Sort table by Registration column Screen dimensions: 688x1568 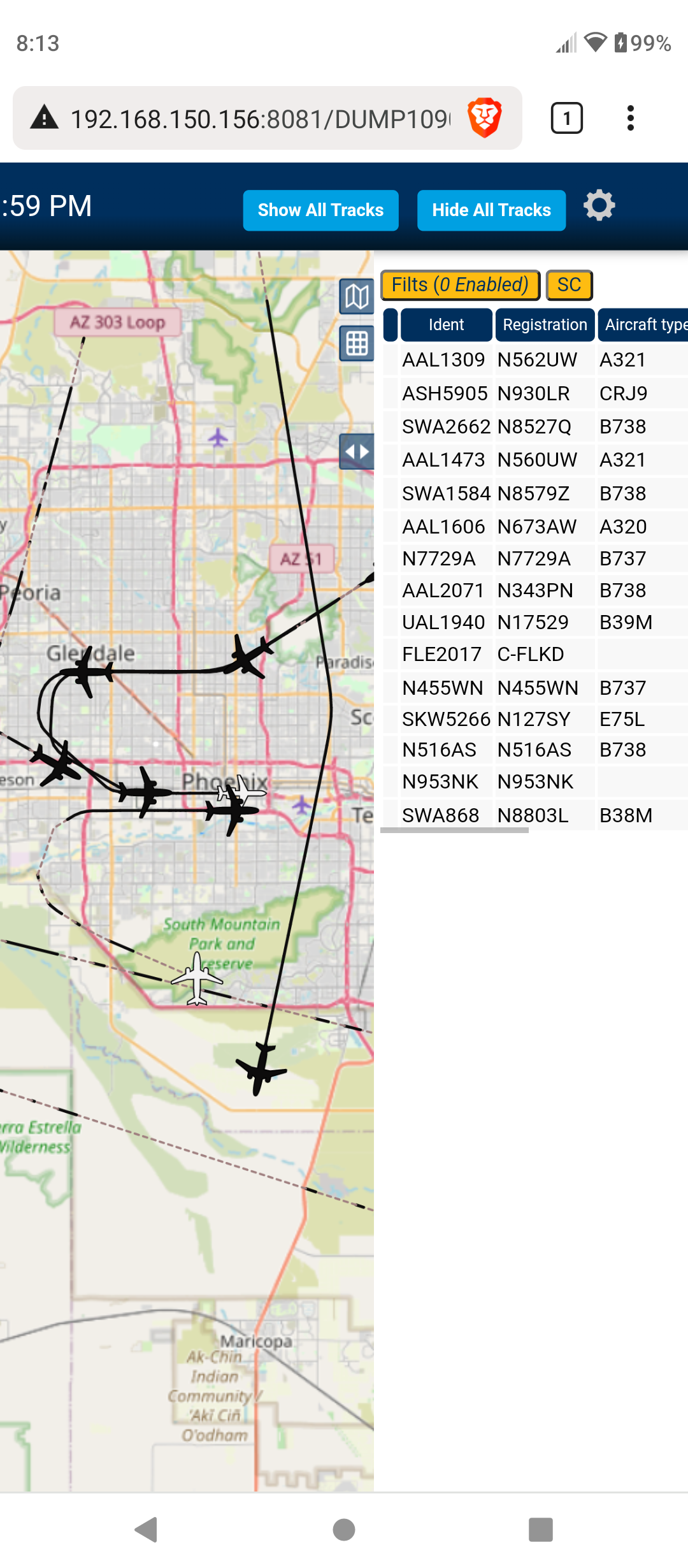(545, 325)
